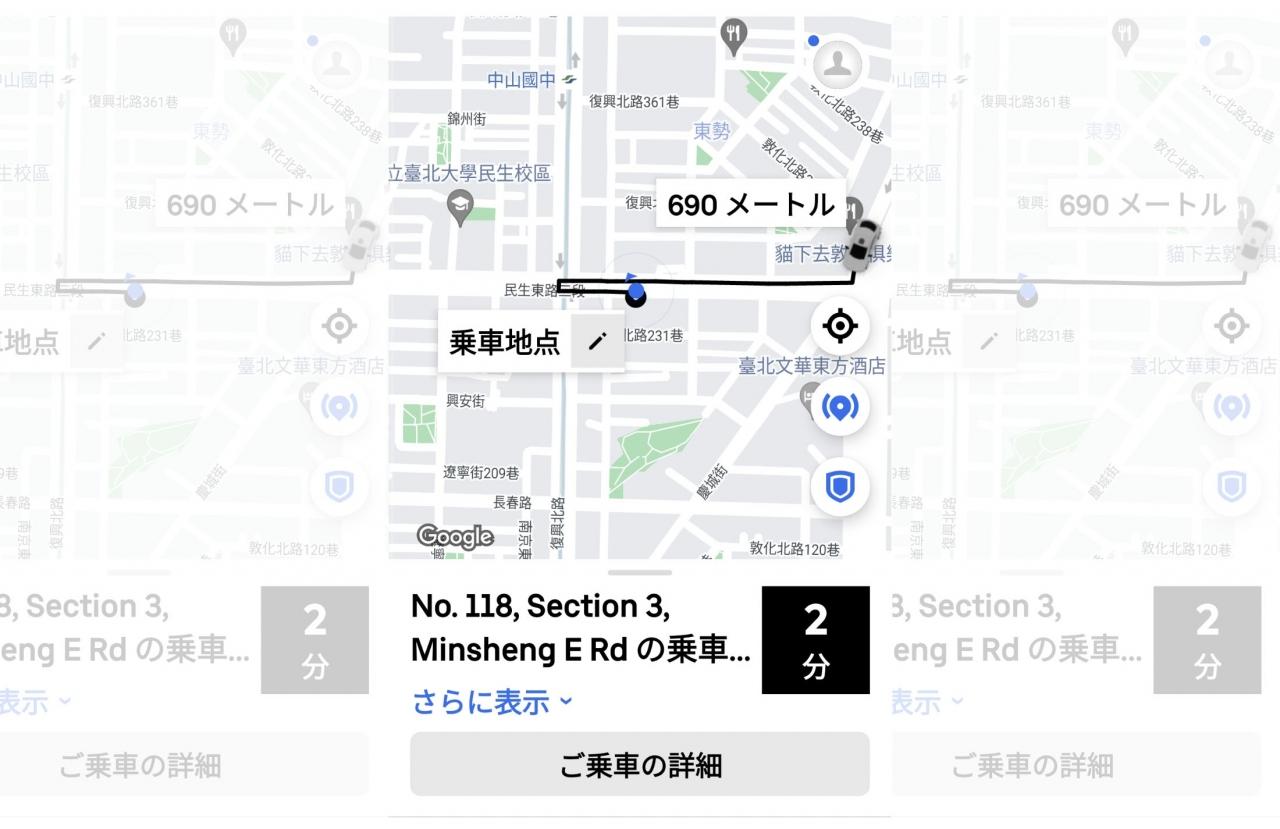Recenter the map on current location

point(839,326)
